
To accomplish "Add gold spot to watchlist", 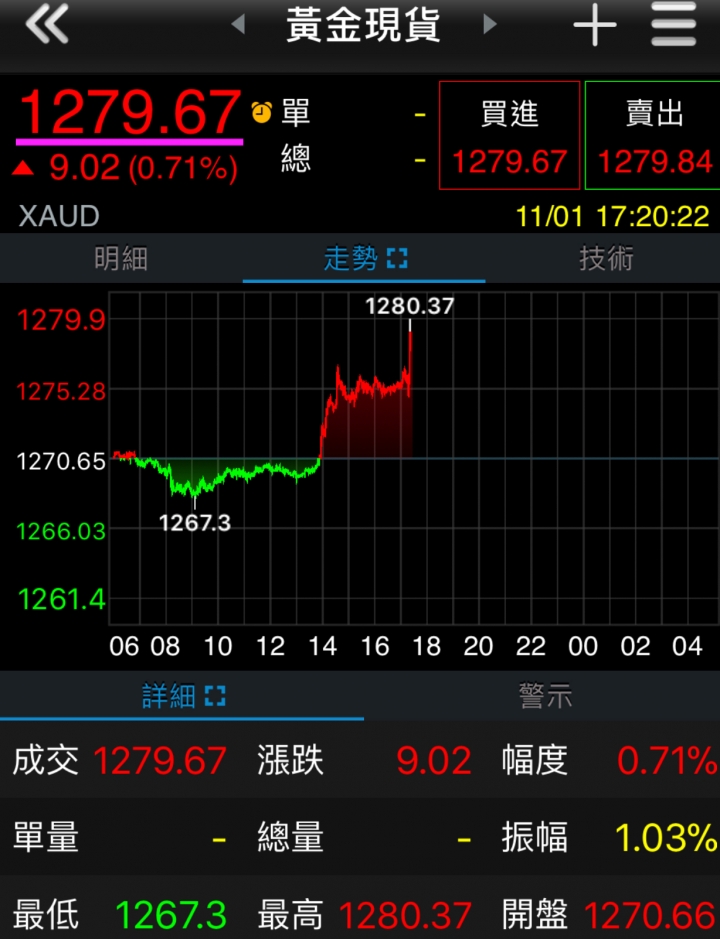I will click(x=594, y=25).
